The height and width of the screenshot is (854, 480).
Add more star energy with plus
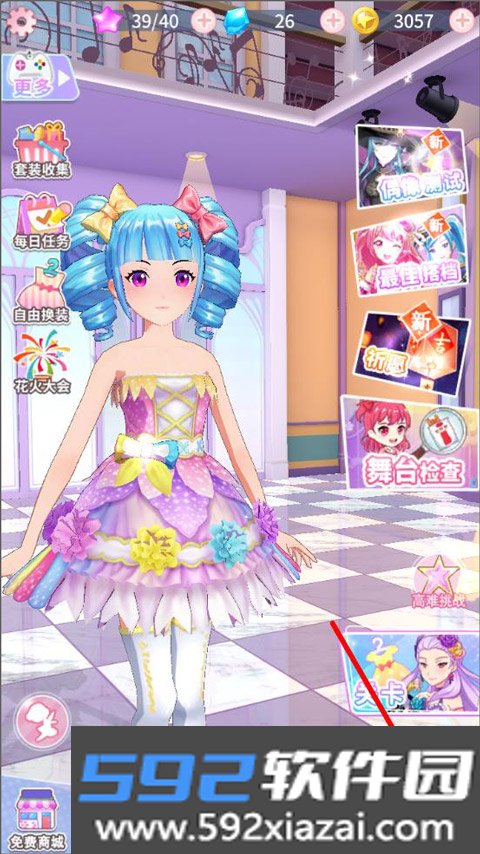click(205, 21)
